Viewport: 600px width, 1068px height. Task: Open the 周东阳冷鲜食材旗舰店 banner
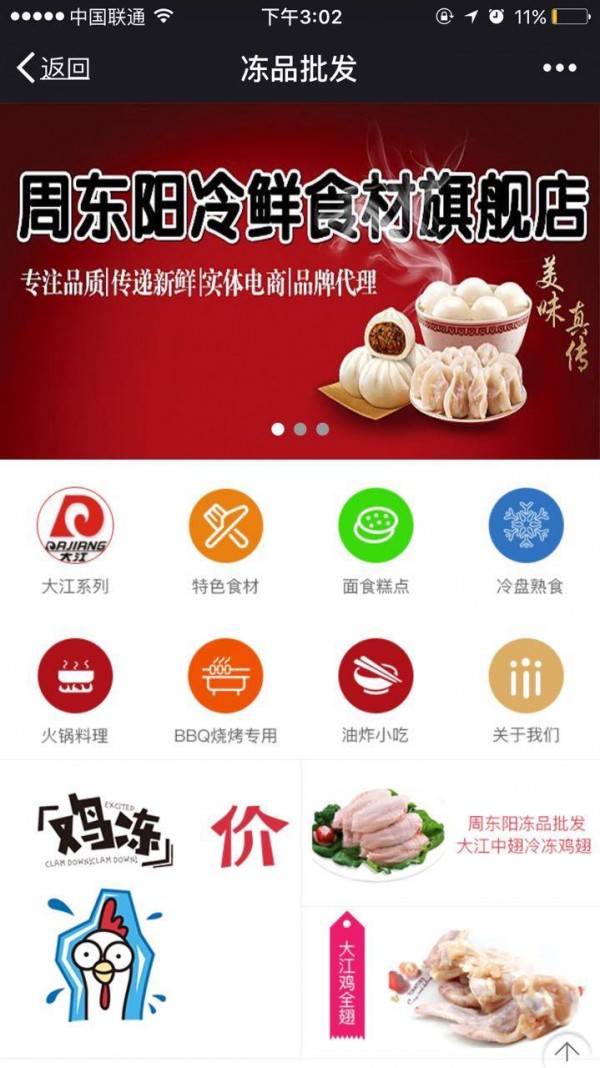[300, 280]
